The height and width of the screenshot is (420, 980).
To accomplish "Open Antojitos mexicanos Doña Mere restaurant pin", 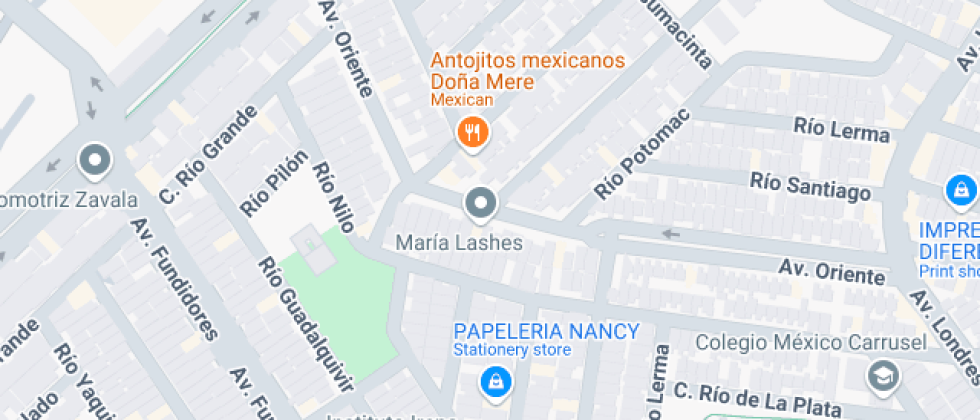I will pos(471,131).
